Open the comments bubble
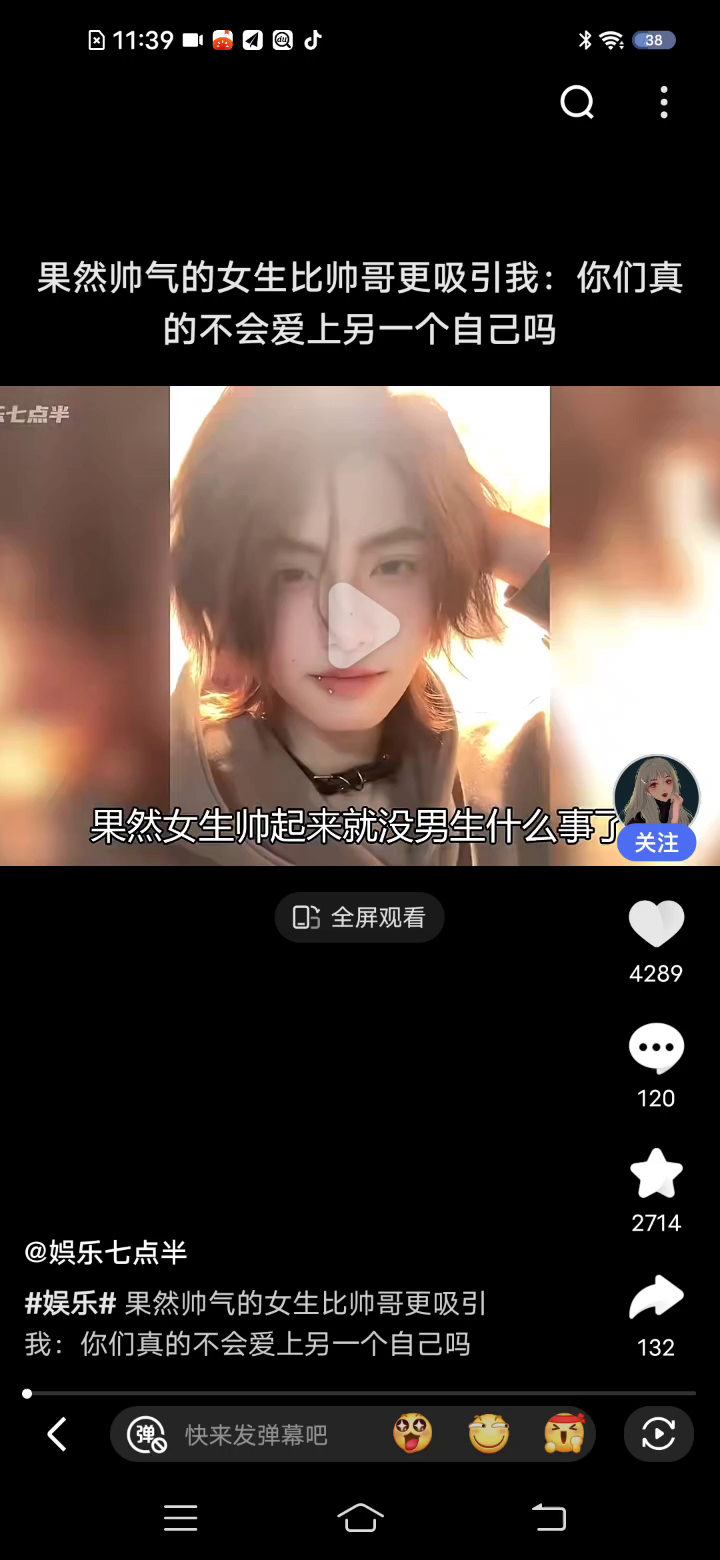This screenshot has width=720, height=1560. 656,1048
